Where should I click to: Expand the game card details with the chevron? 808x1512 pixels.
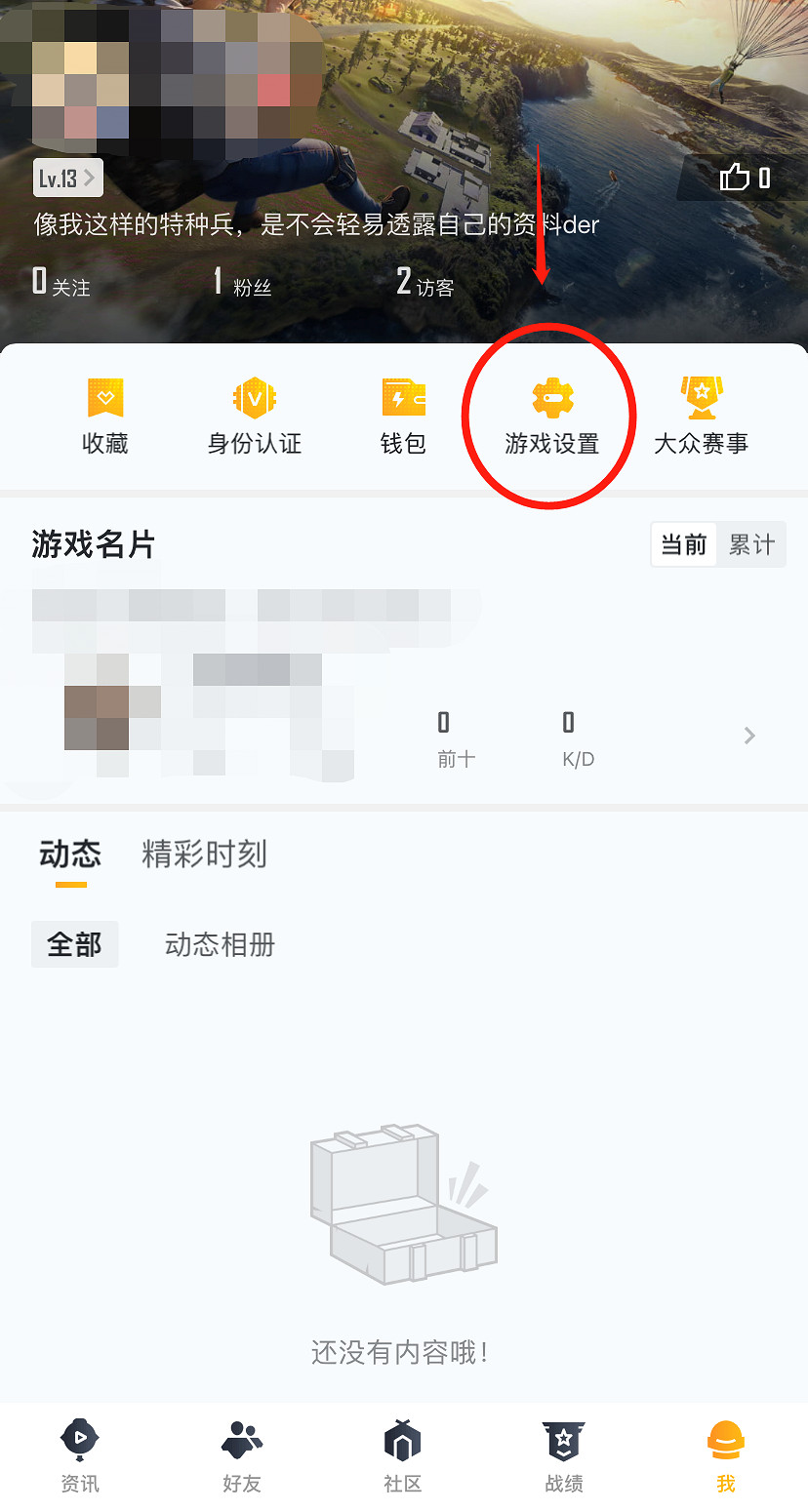(x=748, y=736)
